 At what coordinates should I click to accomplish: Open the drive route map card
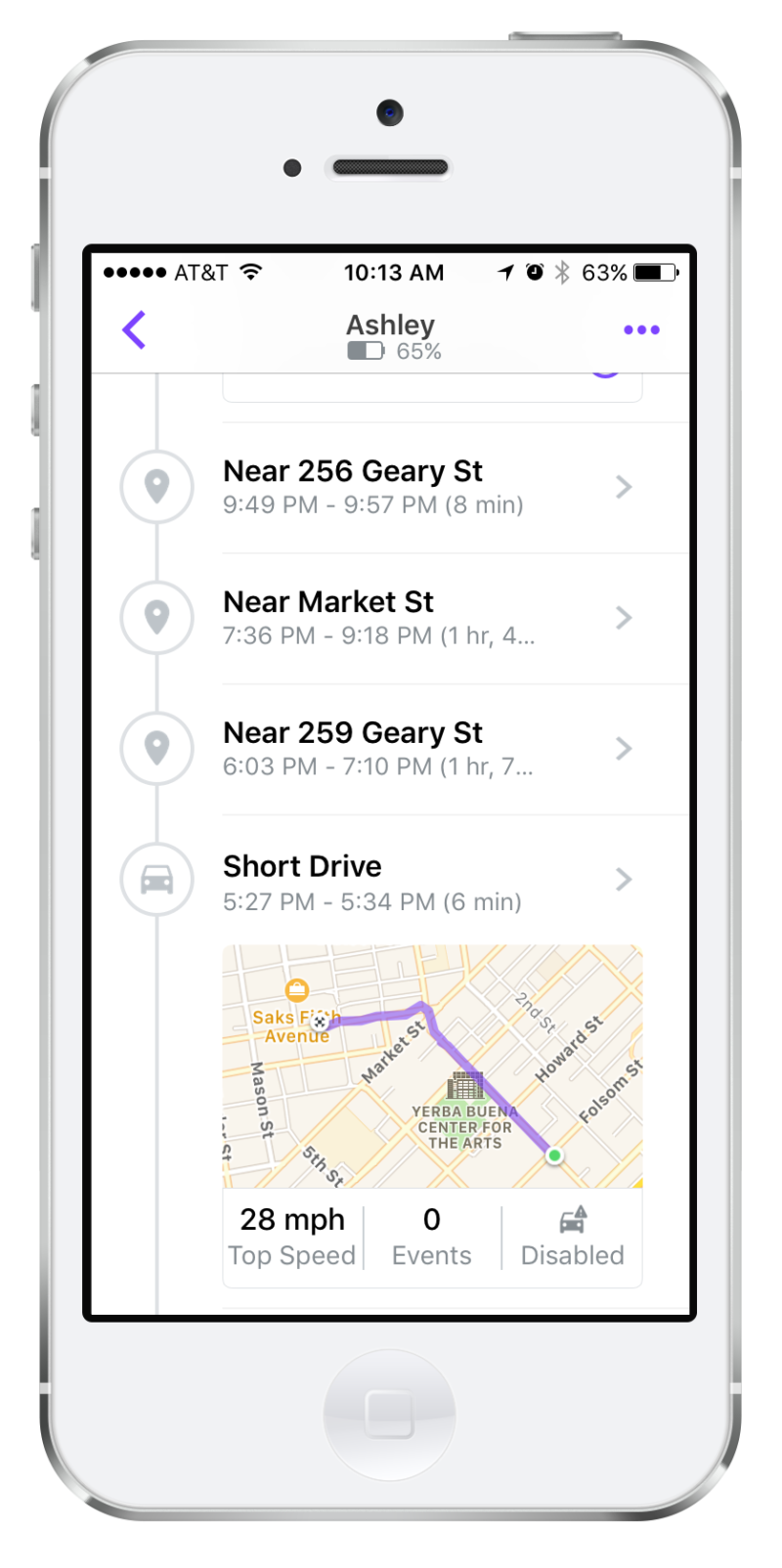432,1067
